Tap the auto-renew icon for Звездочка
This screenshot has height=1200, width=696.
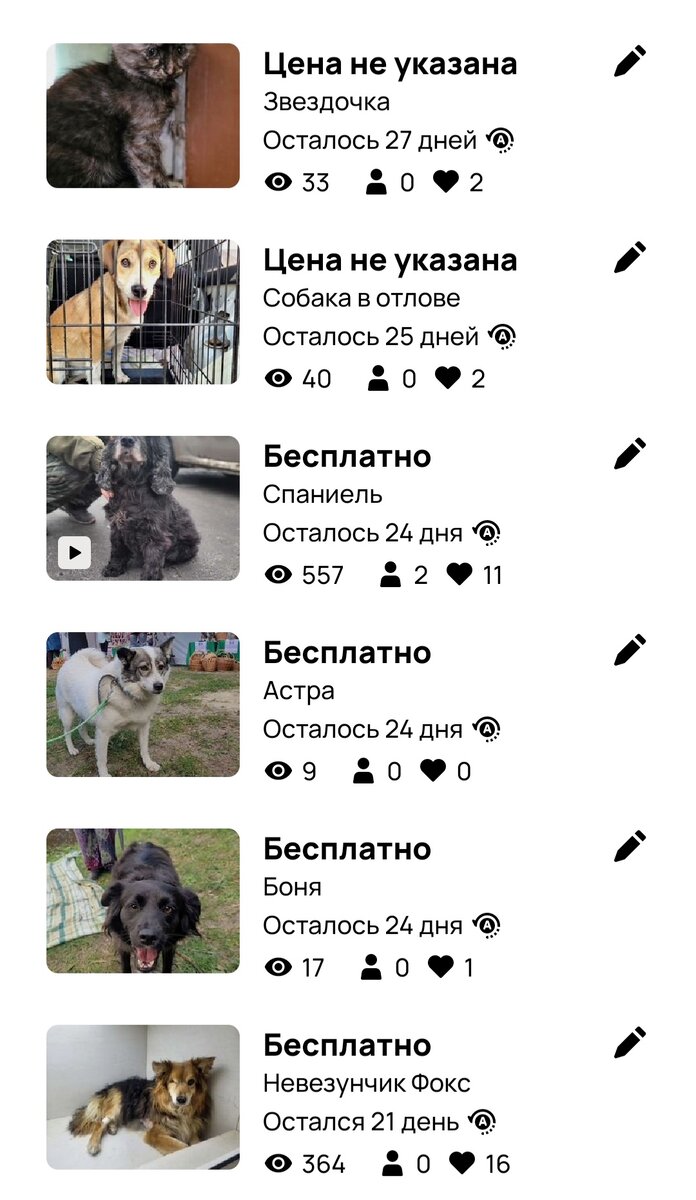coord(501,140)
